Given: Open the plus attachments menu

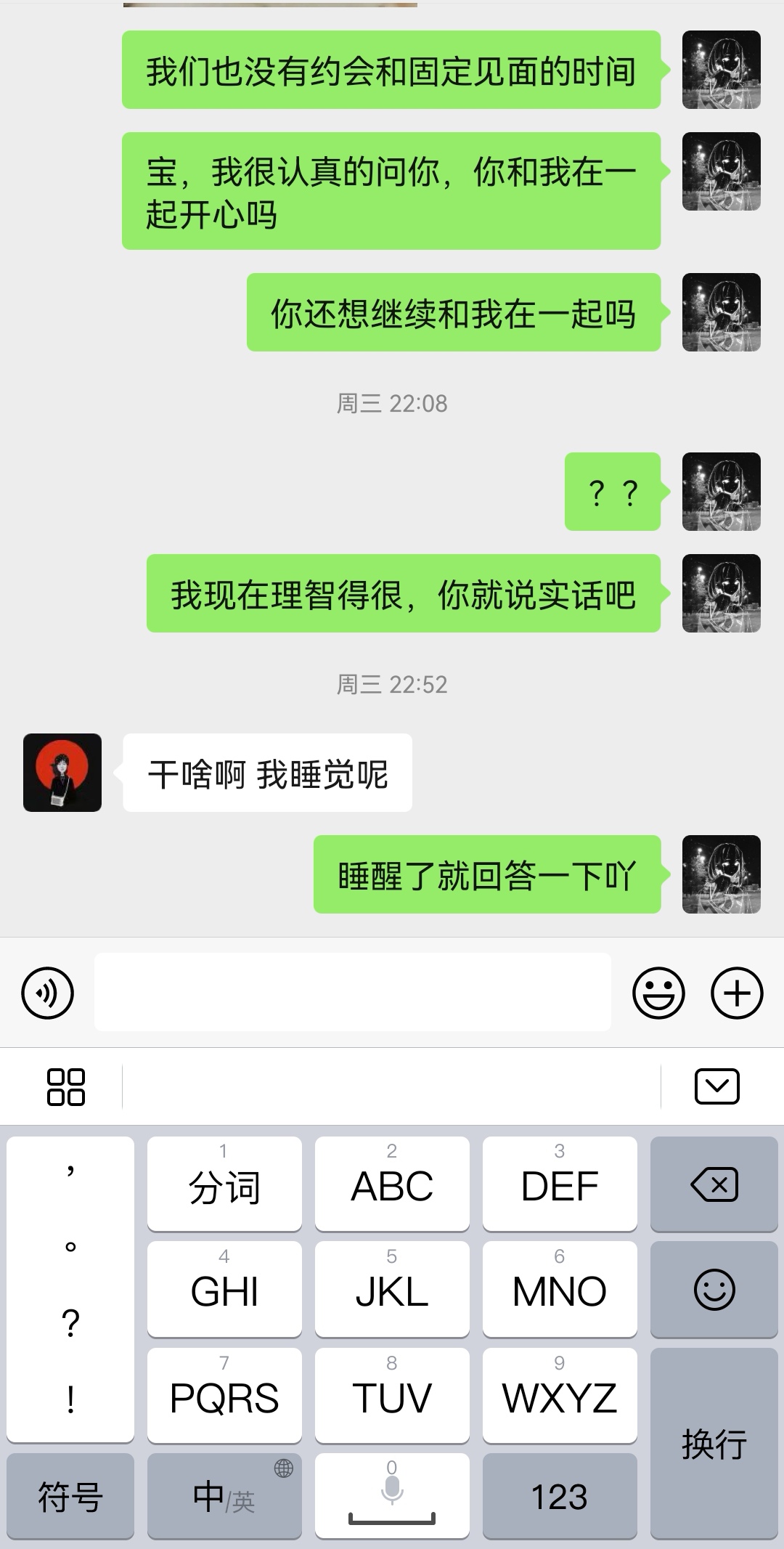Looking at the screenshot, I should [736, 993].
